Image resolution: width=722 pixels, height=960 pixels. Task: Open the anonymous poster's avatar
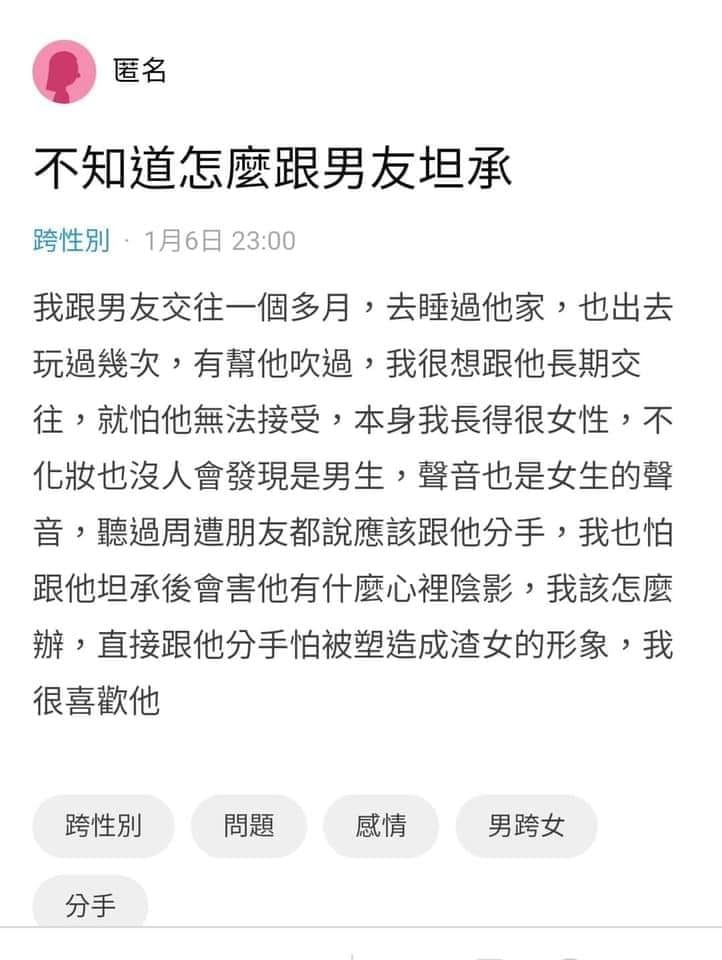coord(65,72)
